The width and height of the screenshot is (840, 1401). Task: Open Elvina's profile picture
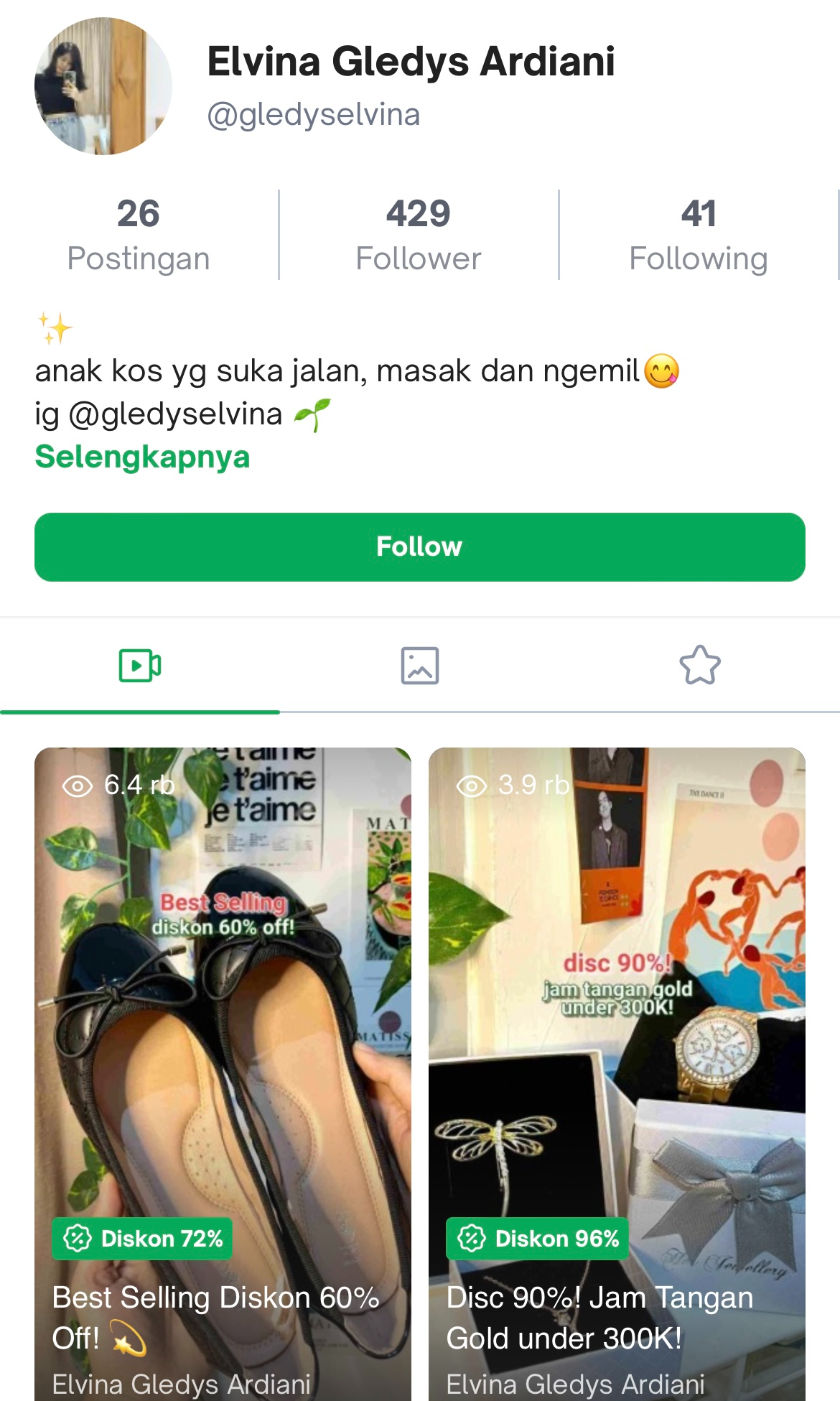(103, 86)
